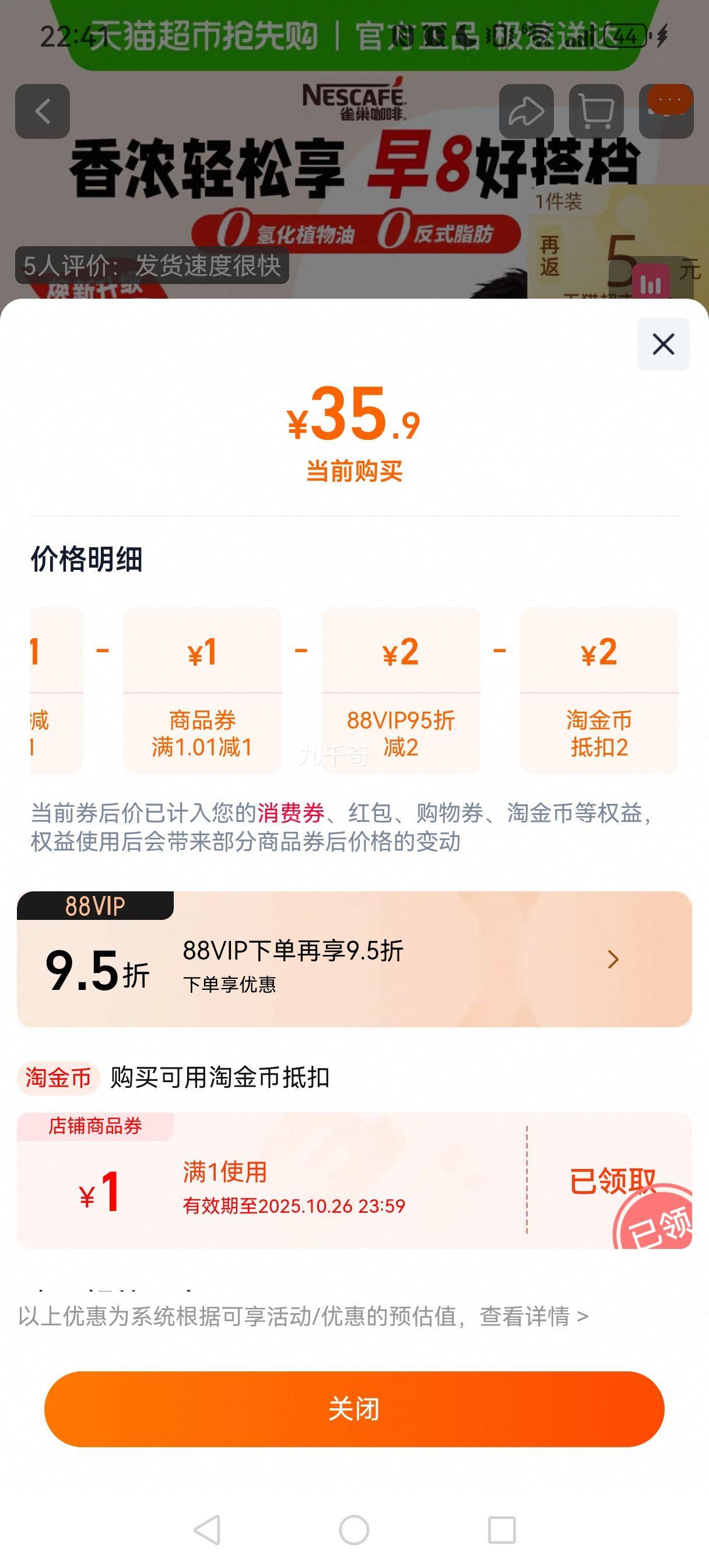
Task: Go back with the top-left arrow
Action: pos(43,111)
